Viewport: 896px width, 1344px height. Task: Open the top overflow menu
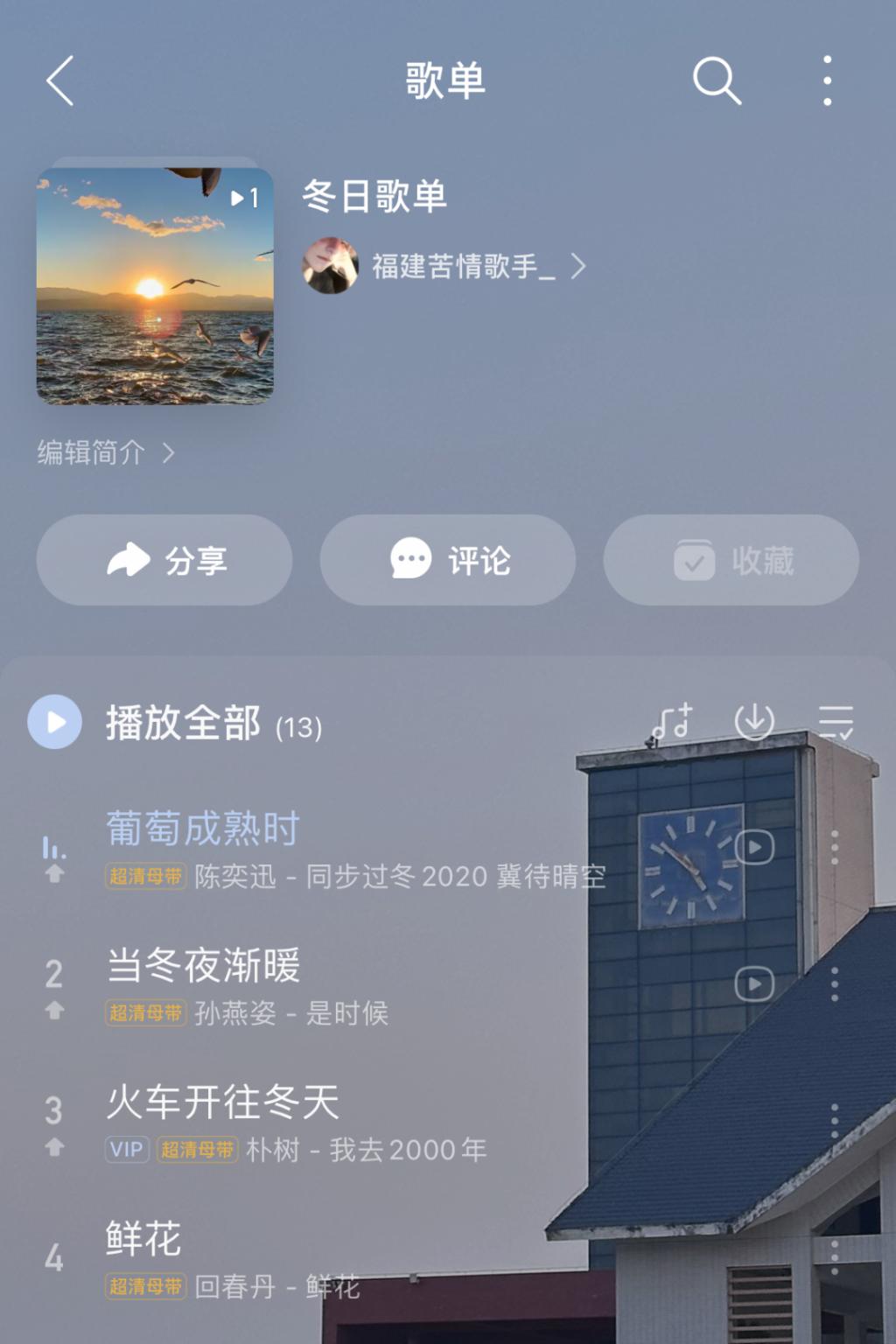pos(827,81)
